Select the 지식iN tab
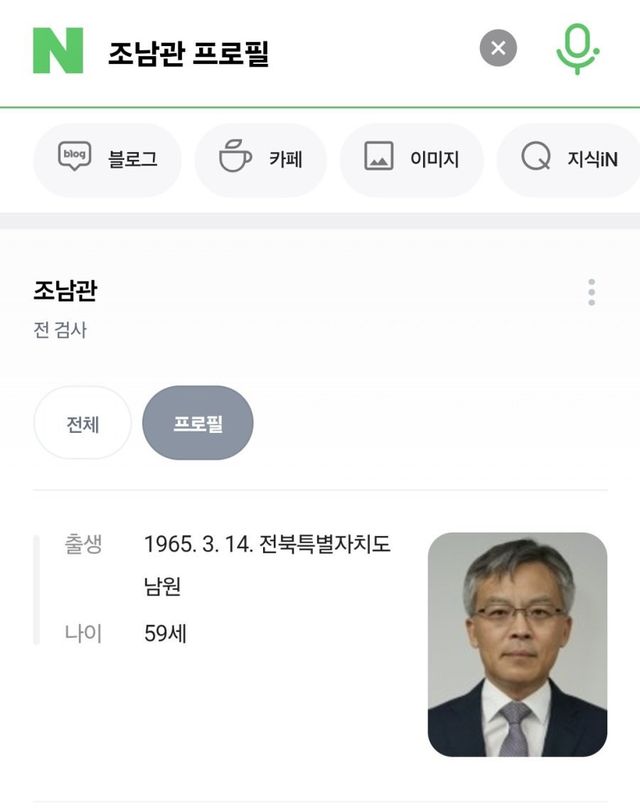 click(x=570, y=159)
